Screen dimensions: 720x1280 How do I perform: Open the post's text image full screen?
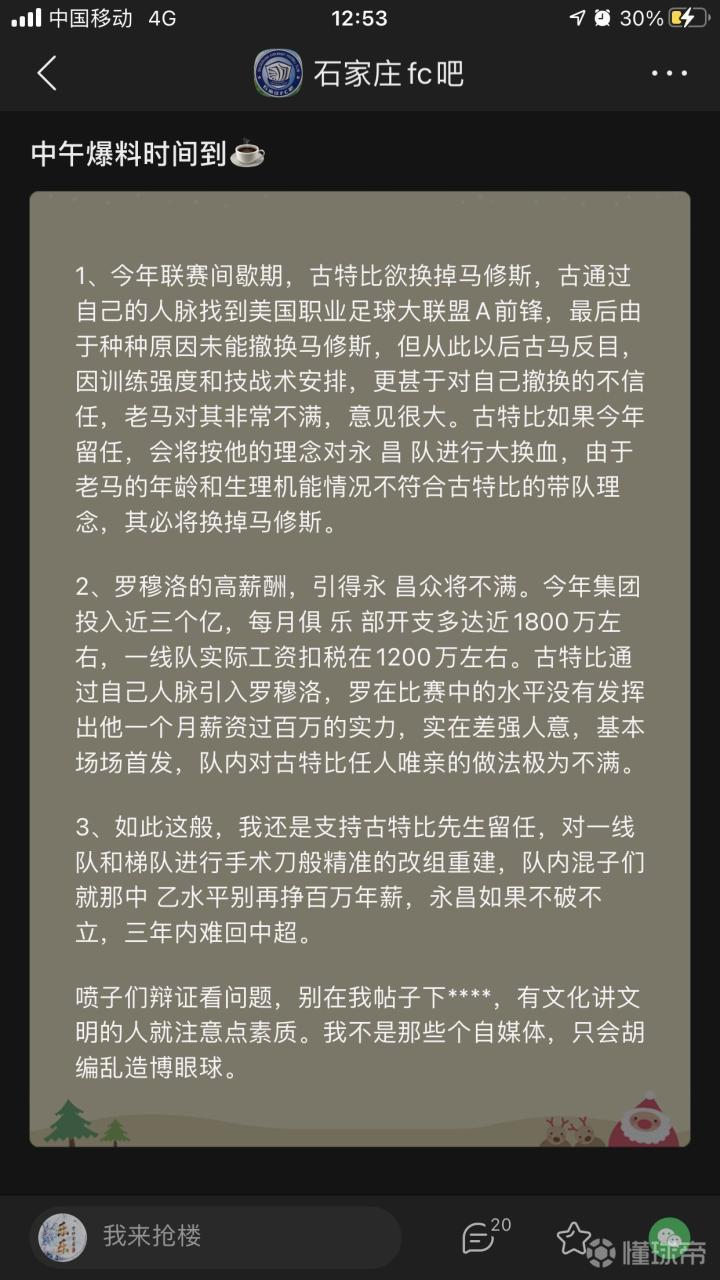click(360, 668)
